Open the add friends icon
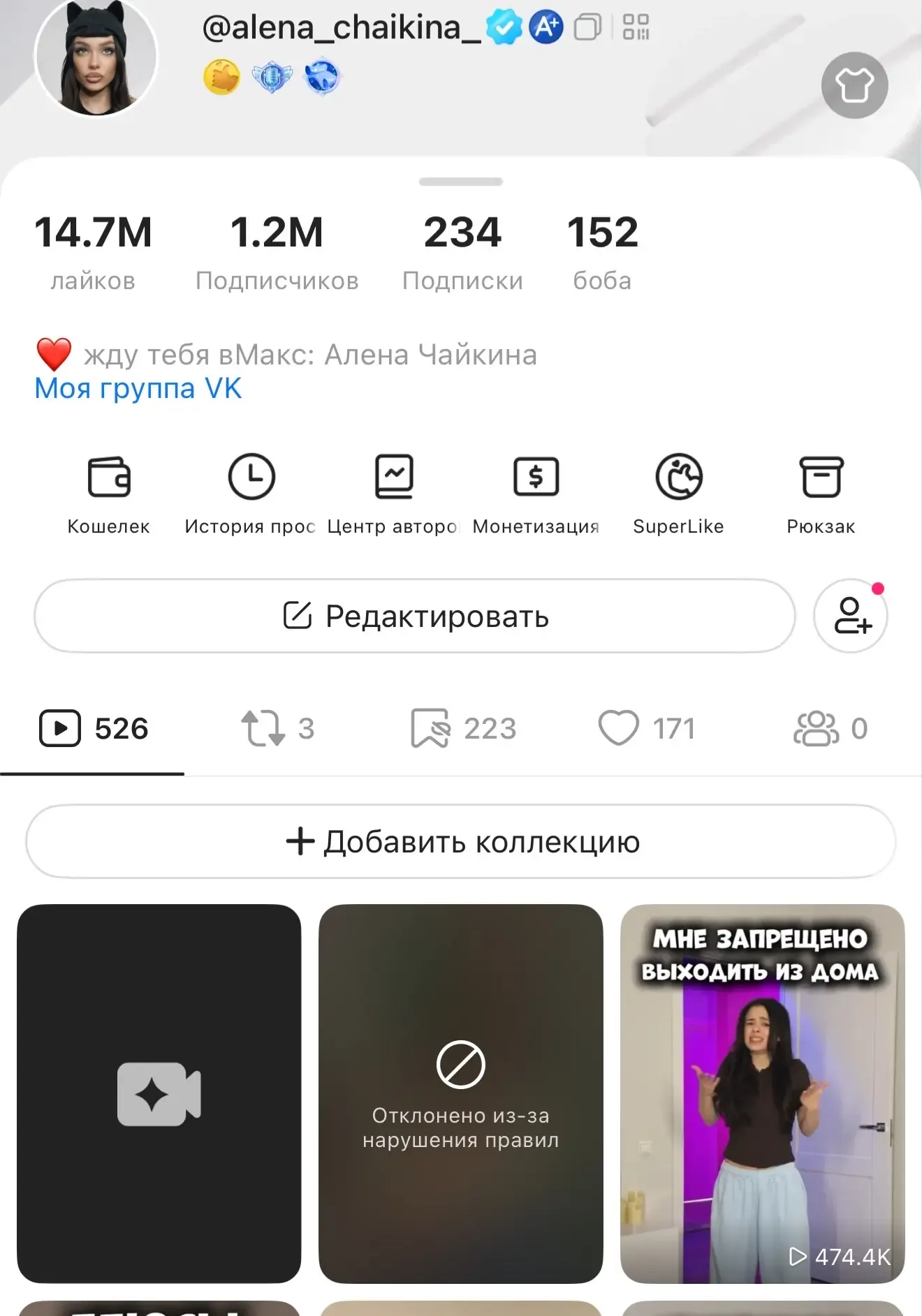The width and height of the screenshot is (922, 1316). [851, 616]
